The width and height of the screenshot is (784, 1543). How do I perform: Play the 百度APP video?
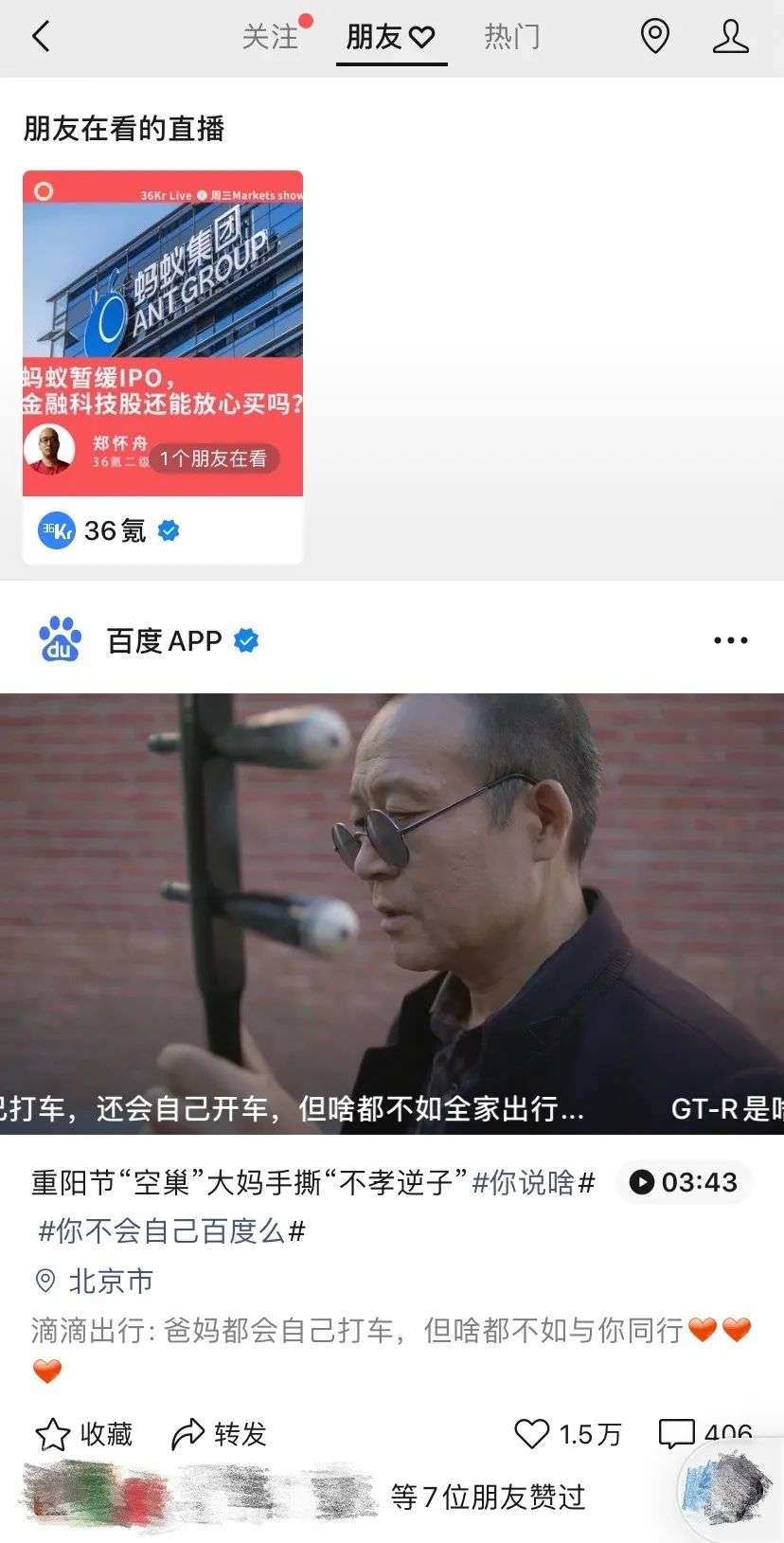click(392, 914)
